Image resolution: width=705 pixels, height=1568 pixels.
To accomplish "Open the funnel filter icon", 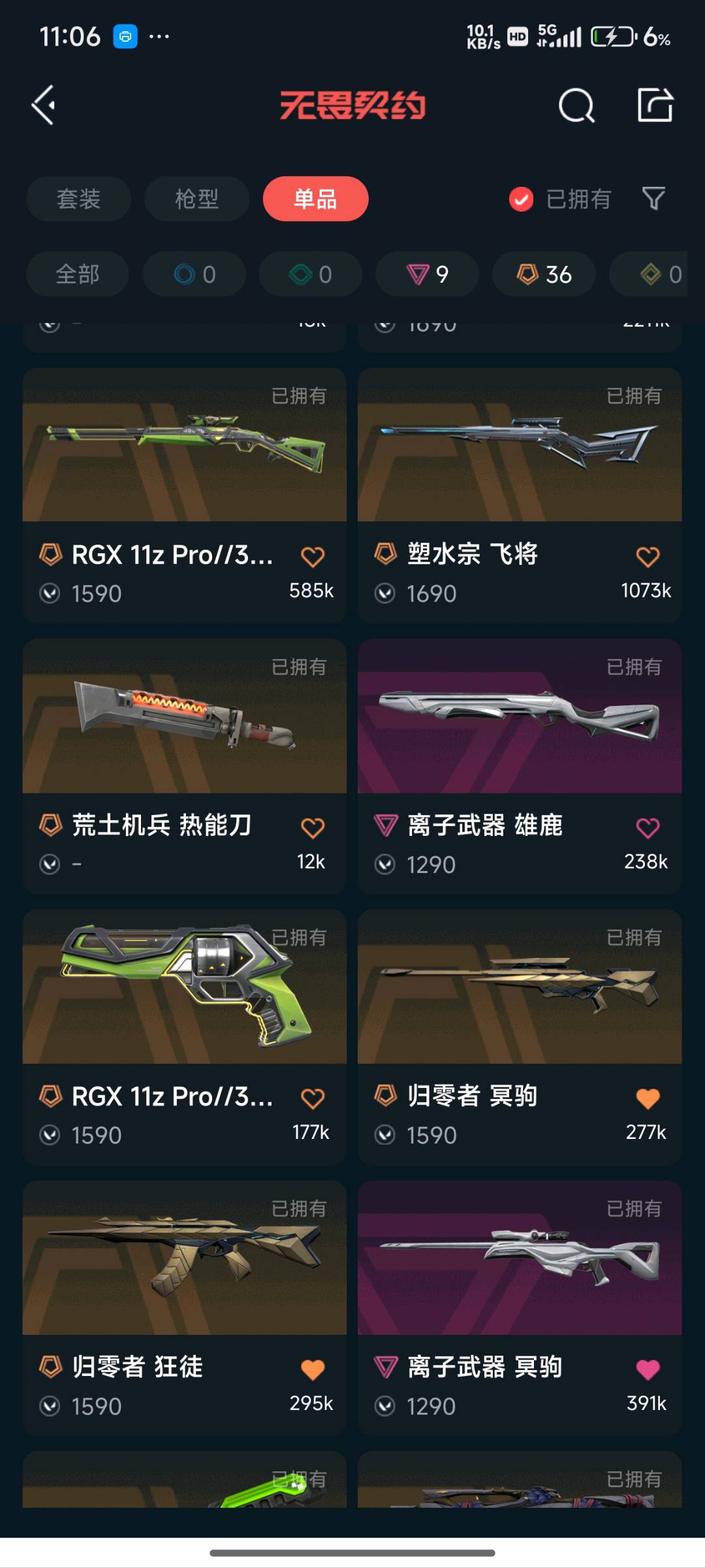I will pyautogui.click(x=653, y=199).
